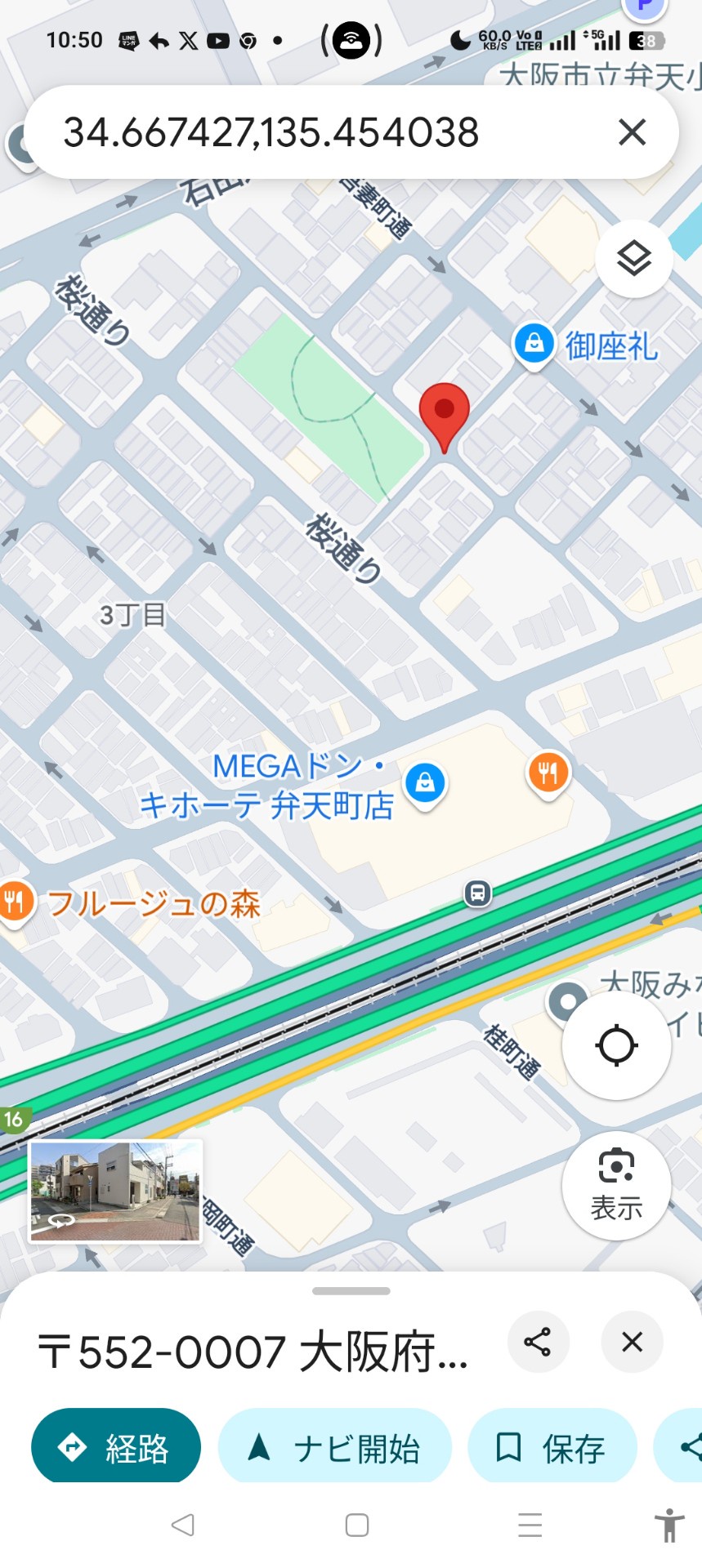702x1568 pixels.
Task: Go back with the system back button
Action: 183,1525
